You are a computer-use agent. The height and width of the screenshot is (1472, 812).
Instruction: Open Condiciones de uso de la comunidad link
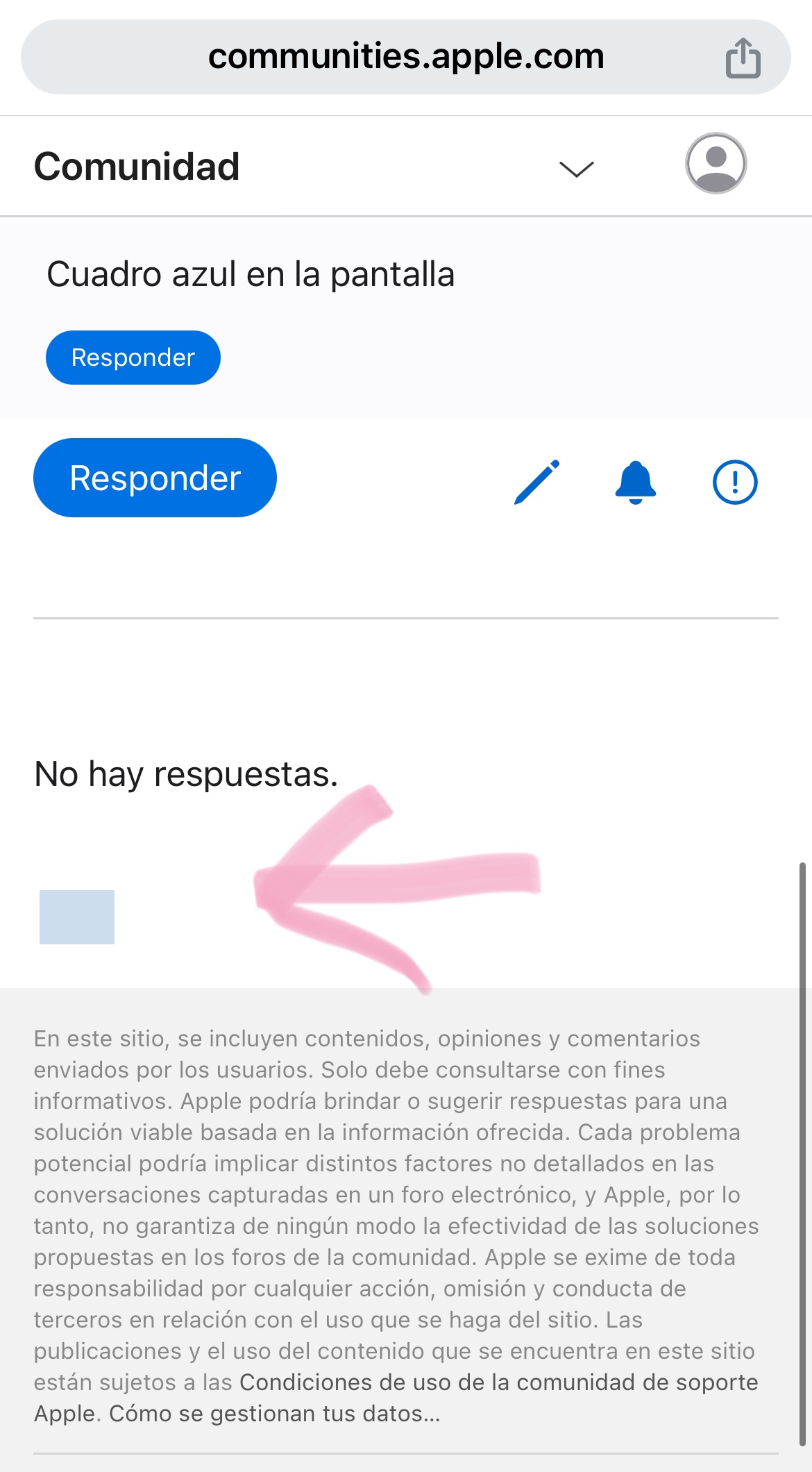pyautogui.click(x=498, y=1382)
